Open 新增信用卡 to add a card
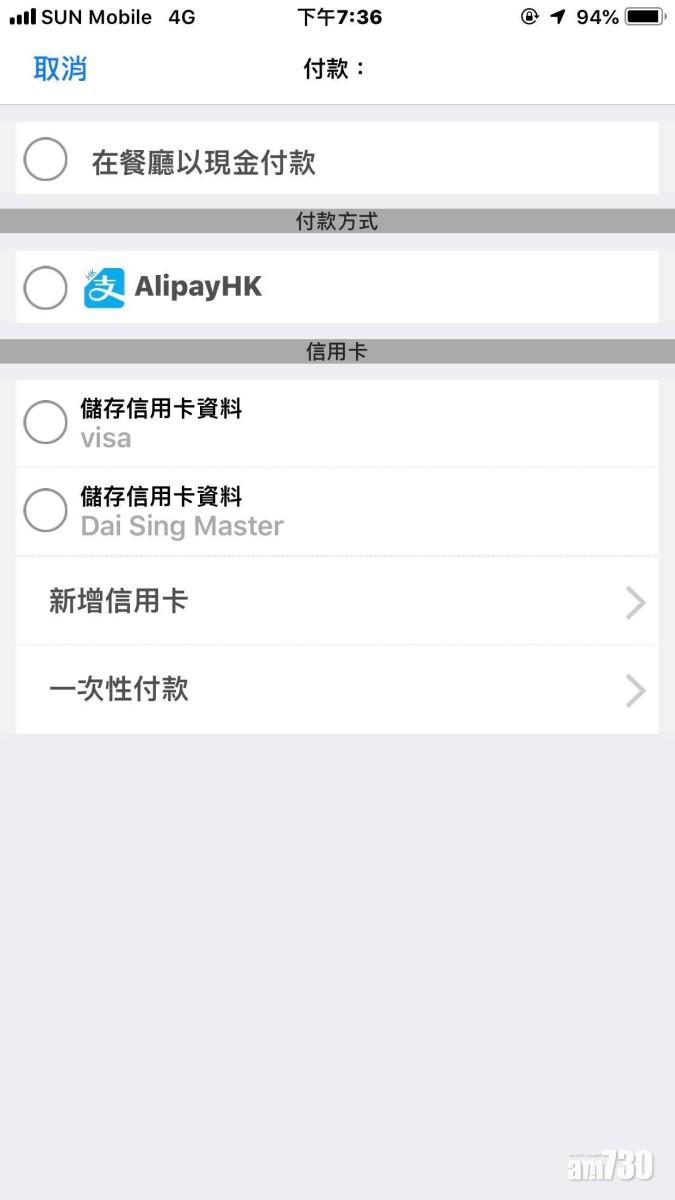 336,602
